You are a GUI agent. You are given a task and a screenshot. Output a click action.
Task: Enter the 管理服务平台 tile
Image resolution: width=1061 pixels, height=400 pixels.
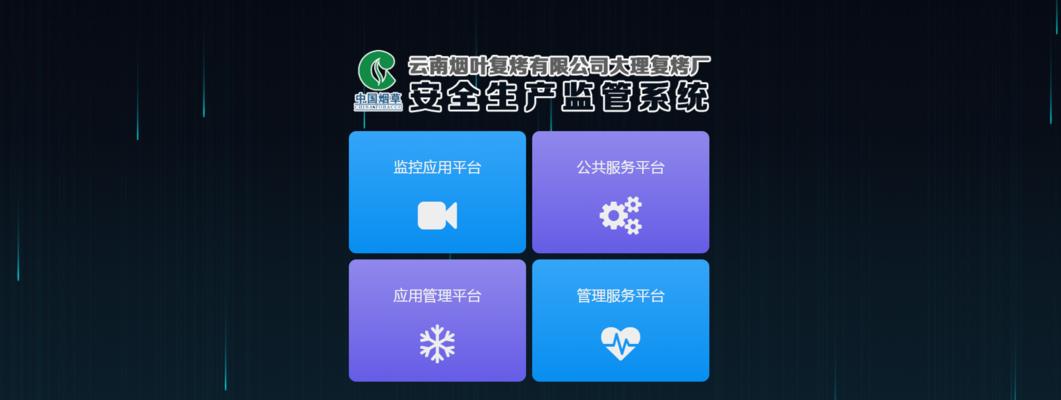(x=620, y=320)
